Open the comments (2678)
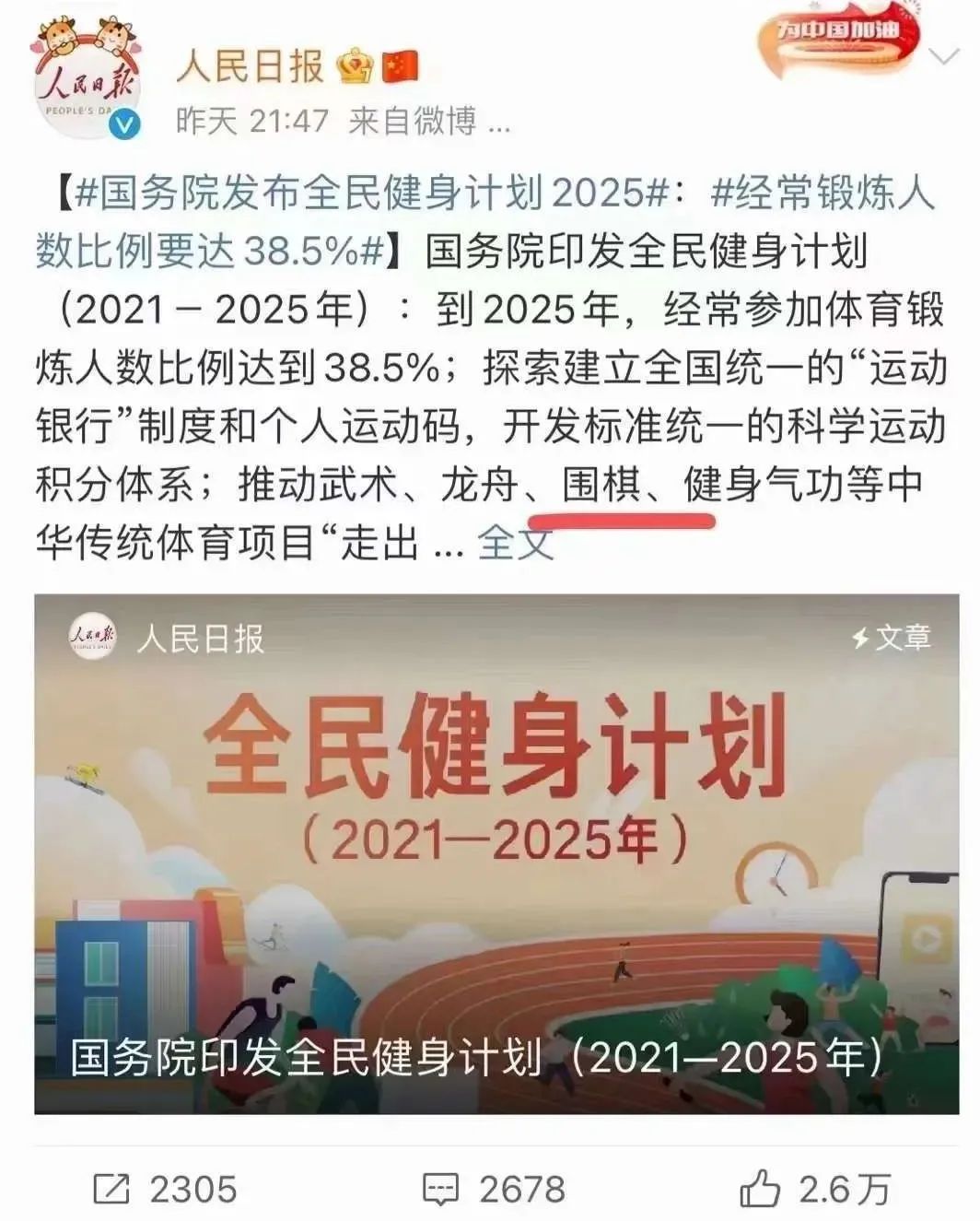This screenshot has height=1221, width=980. 494,1189
